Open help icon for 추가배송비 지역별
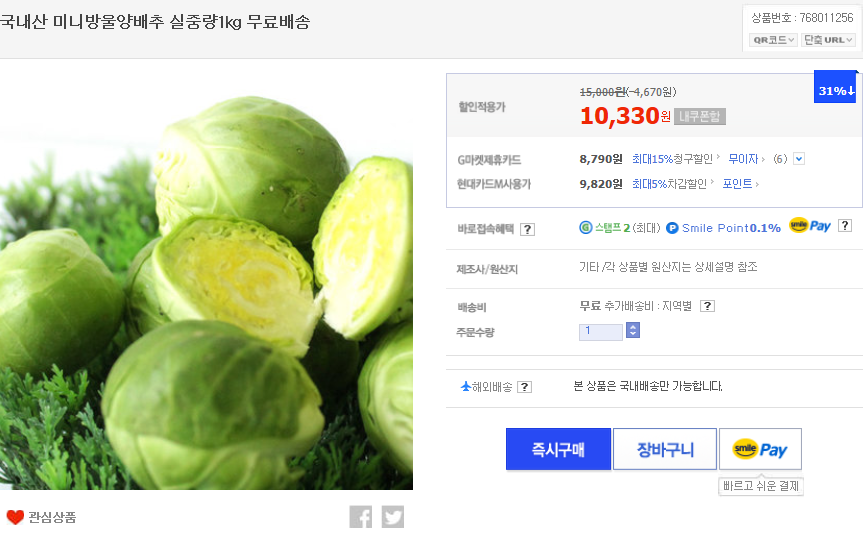The height and width of the screenshot is (534, 863). coord(707,306)
